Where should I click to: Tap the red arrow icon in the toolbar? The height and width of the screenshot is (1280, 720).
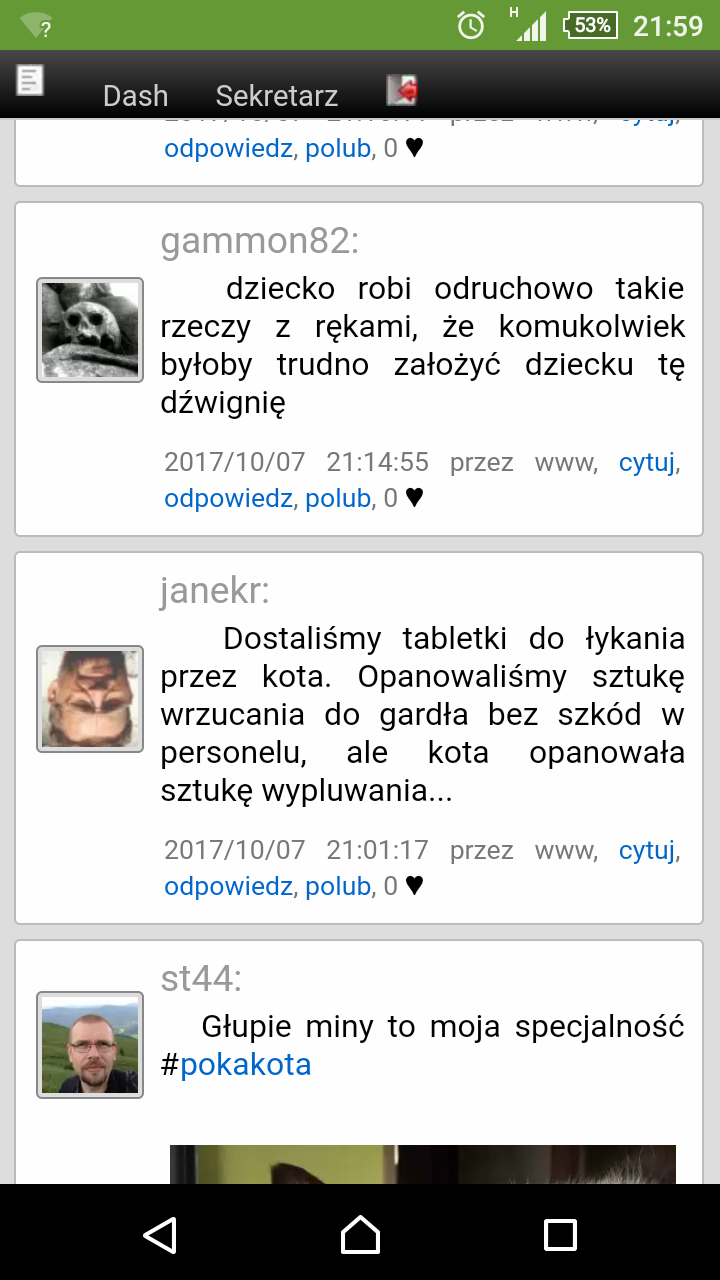point(402,90)
